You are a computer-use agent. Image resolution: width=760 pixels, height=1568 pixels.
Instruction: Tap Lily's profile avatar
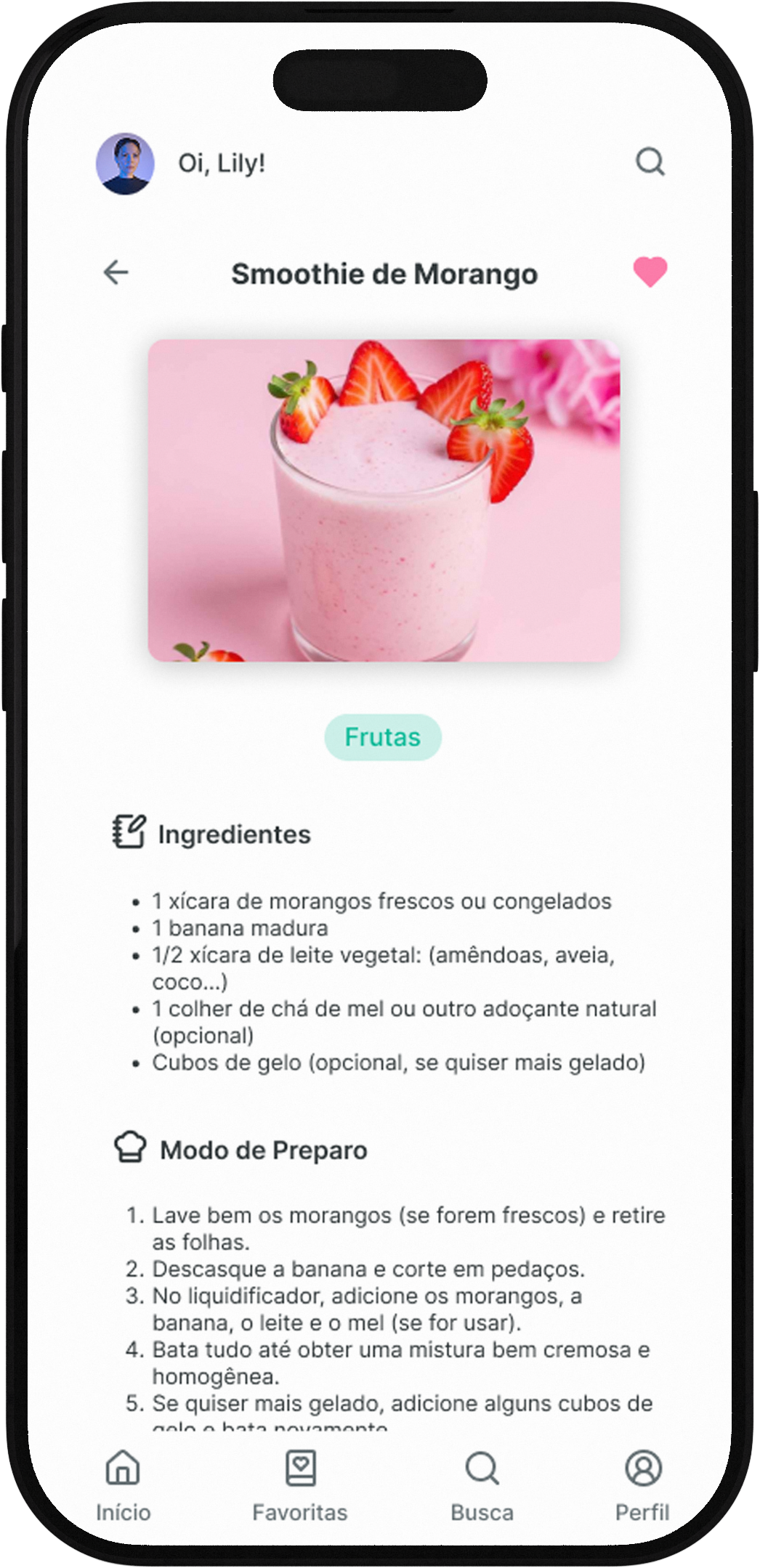point(125,163)
